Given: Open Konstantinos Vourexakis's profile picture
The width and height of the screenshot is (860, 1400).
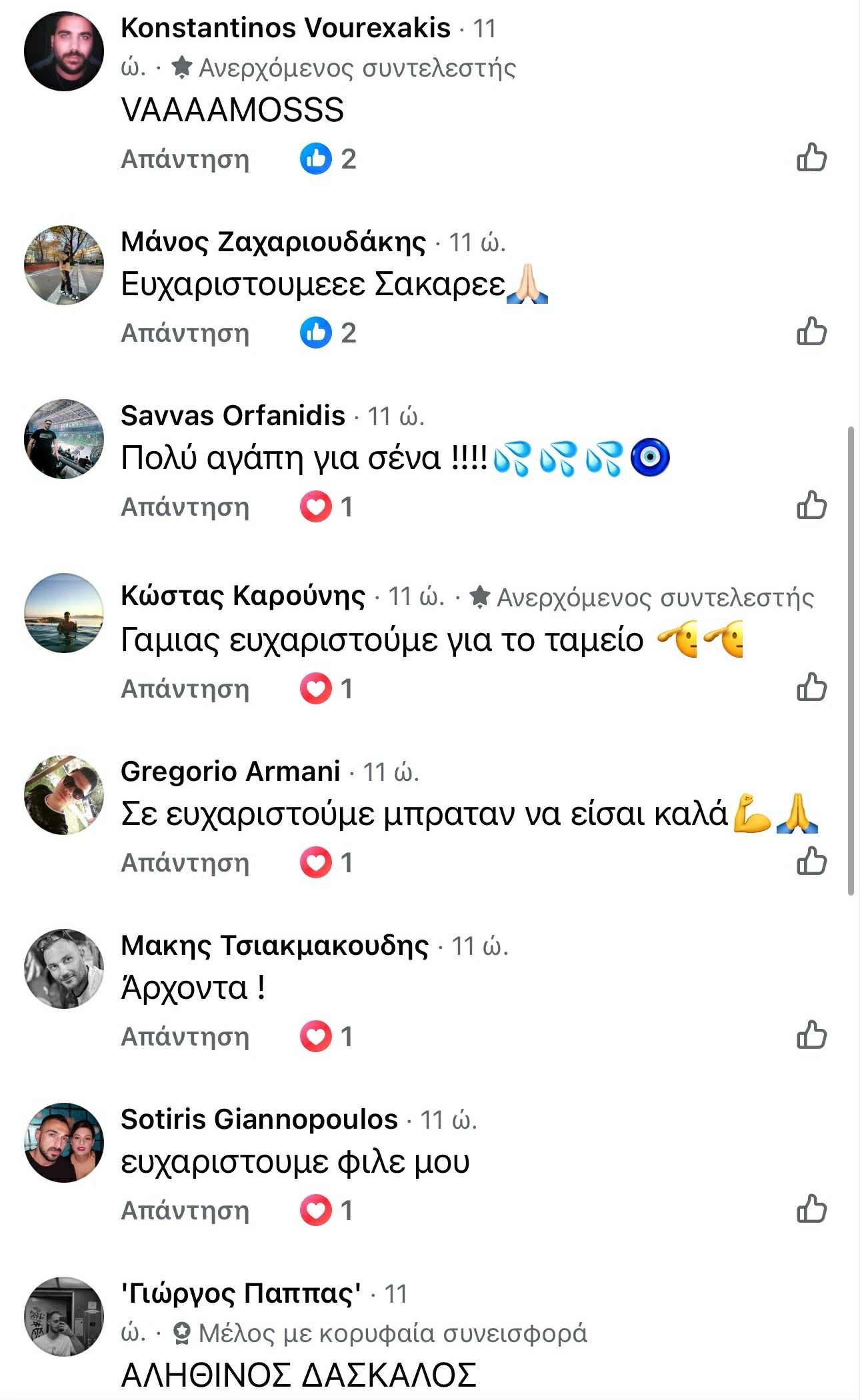Looking at the screenshot, I should 64,51.
